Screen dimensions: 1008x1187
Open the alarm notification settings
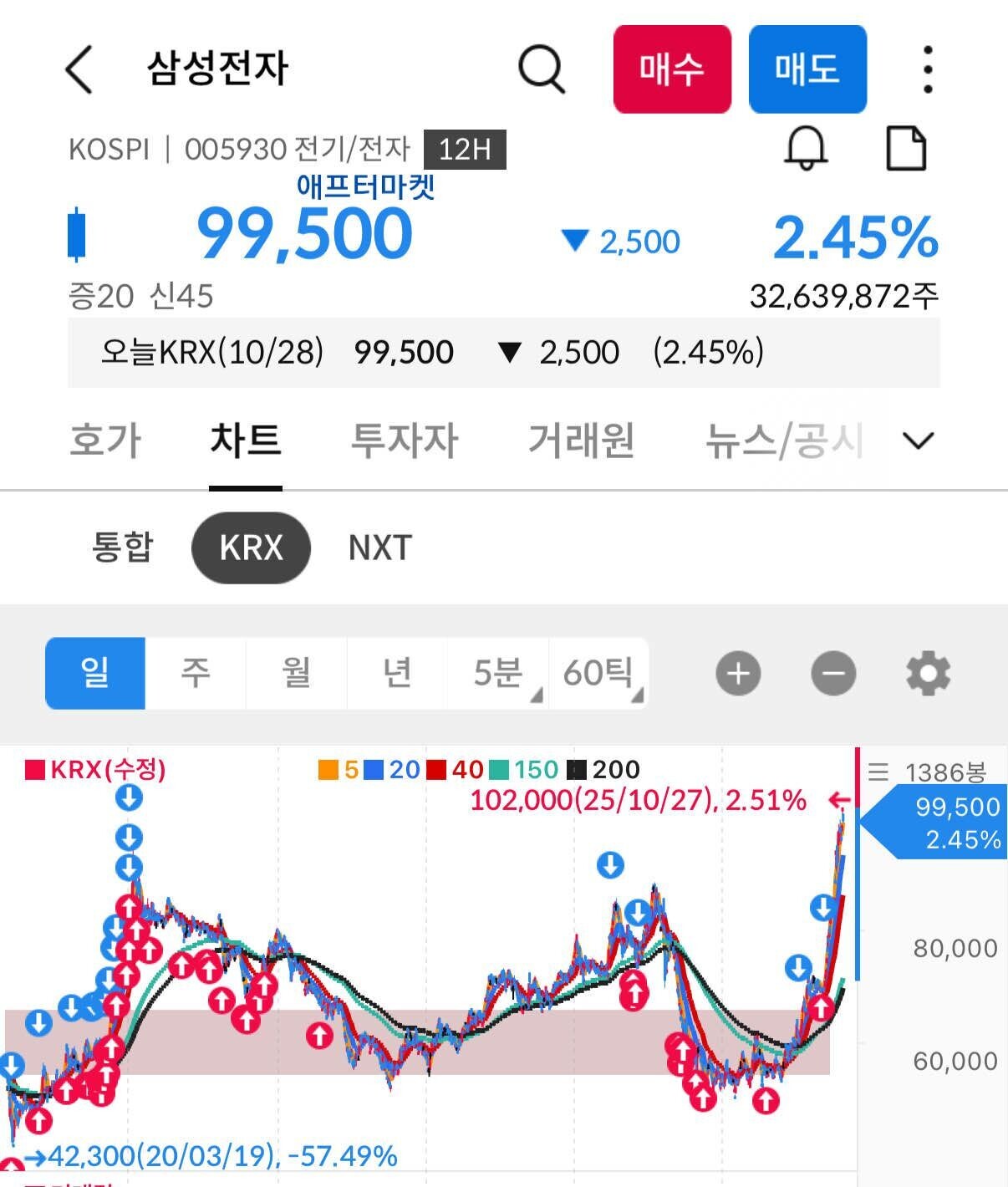pos(807,149)
